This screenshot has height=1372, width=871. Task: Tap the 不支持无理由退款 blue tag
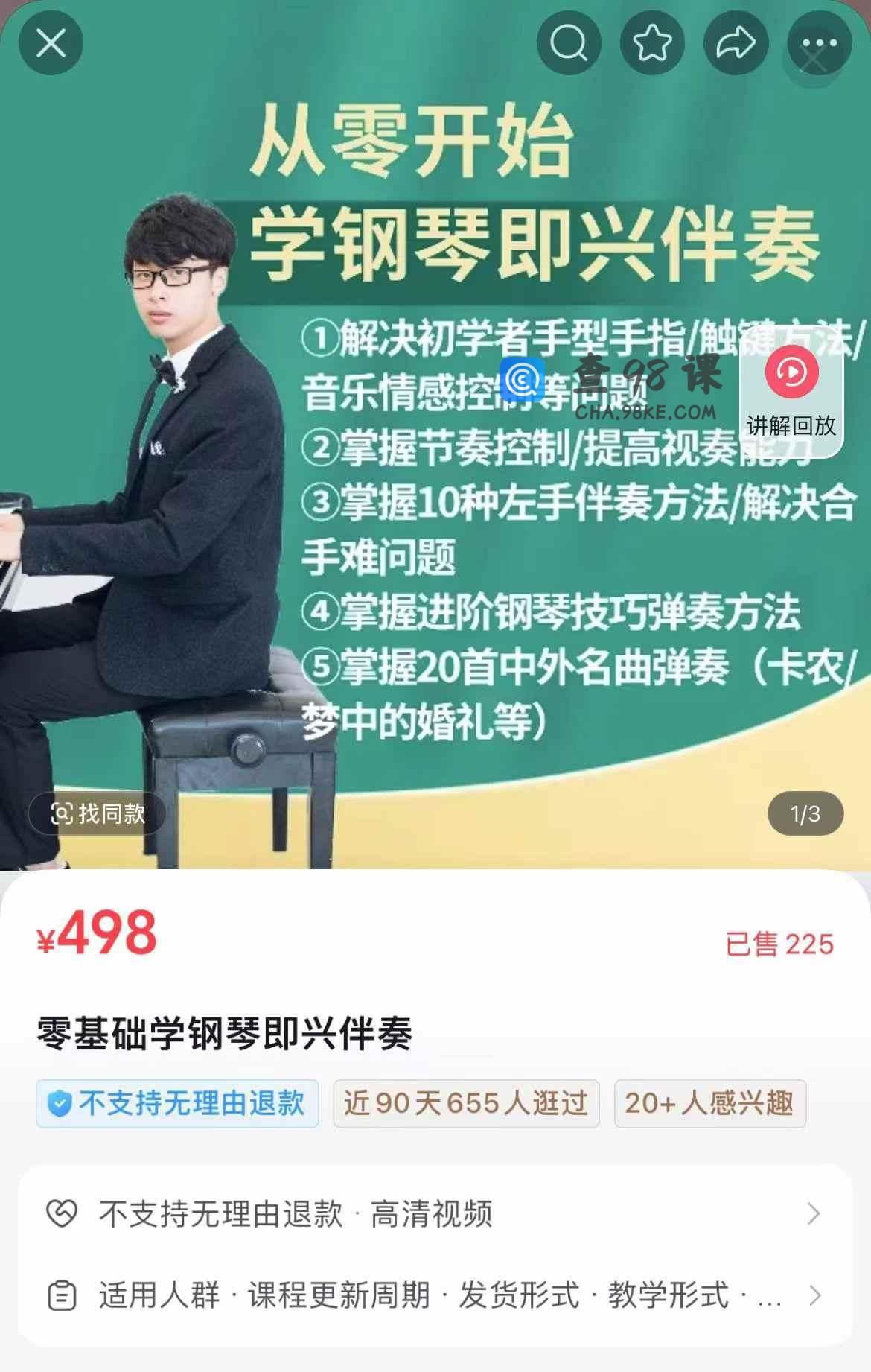point(177,1103)
